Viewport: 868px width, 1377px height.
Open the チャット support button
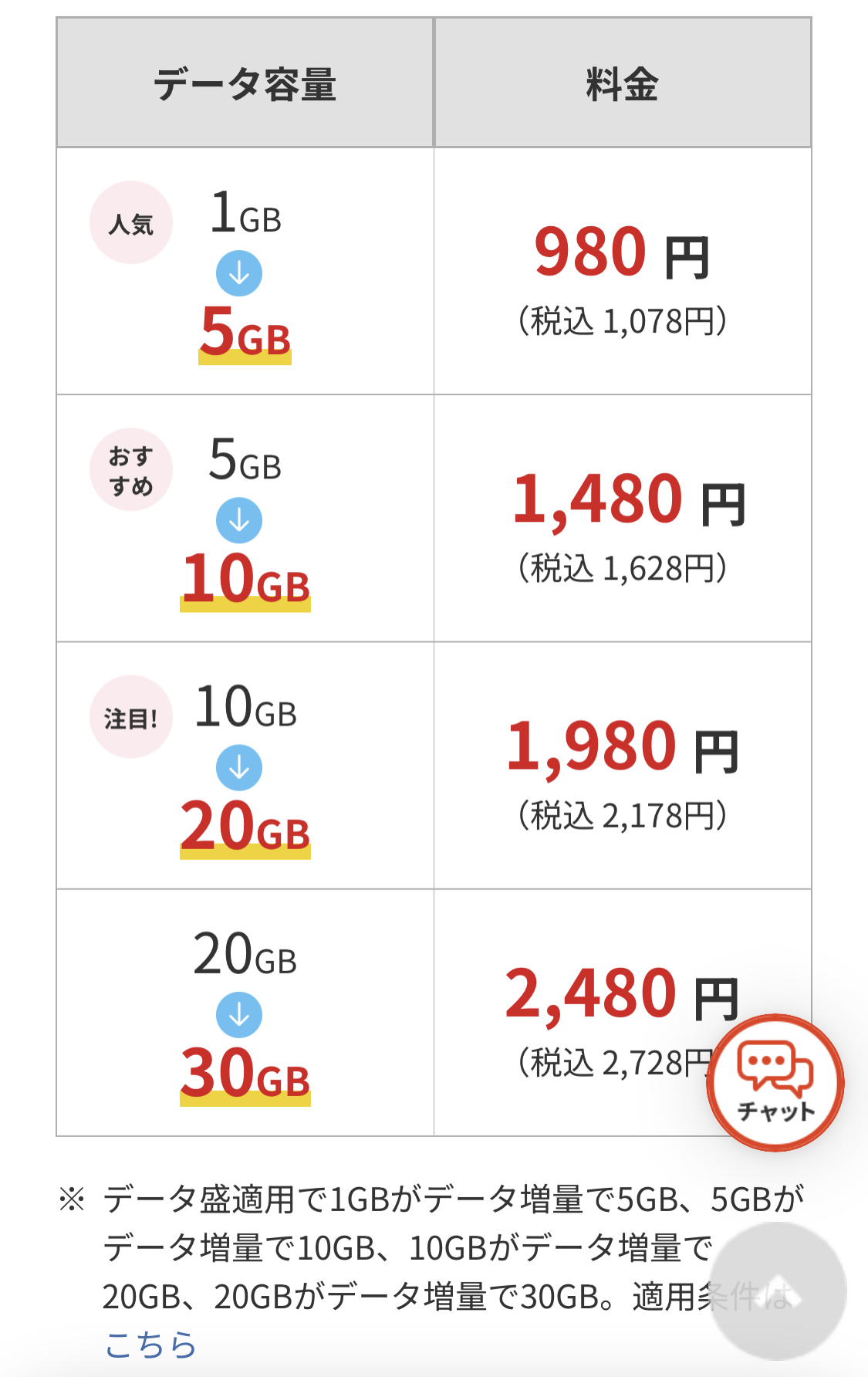point(775,1082)
